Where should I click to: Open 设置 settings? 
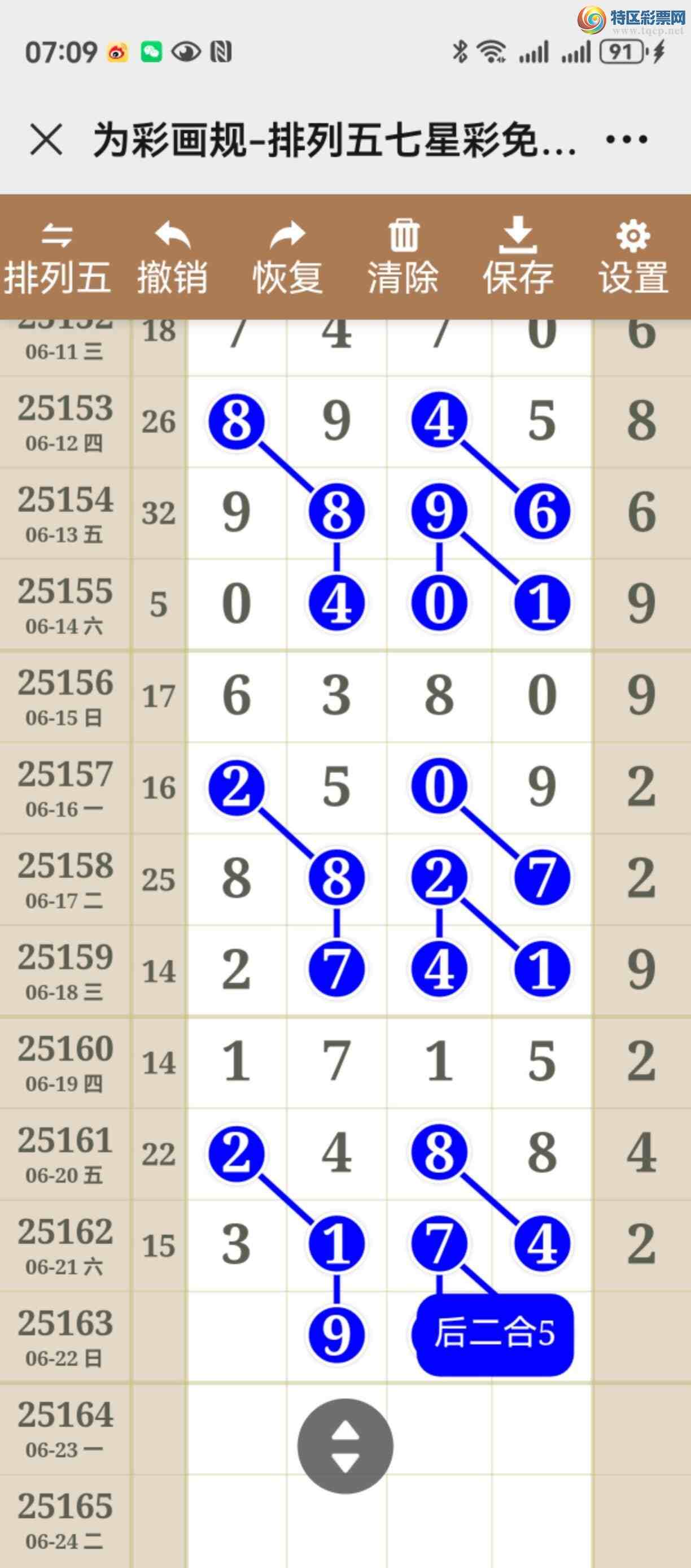(x=633, y=258)
